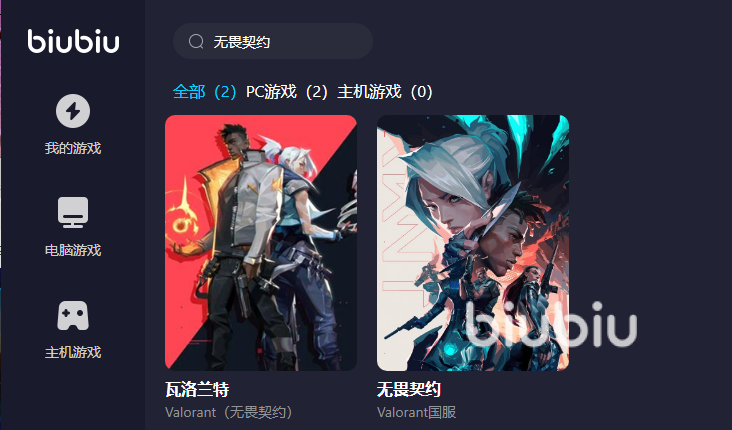The image size is (732, 430).
Task: Switch to 电脑游戏 section
Action: click(x=73, y=226)
